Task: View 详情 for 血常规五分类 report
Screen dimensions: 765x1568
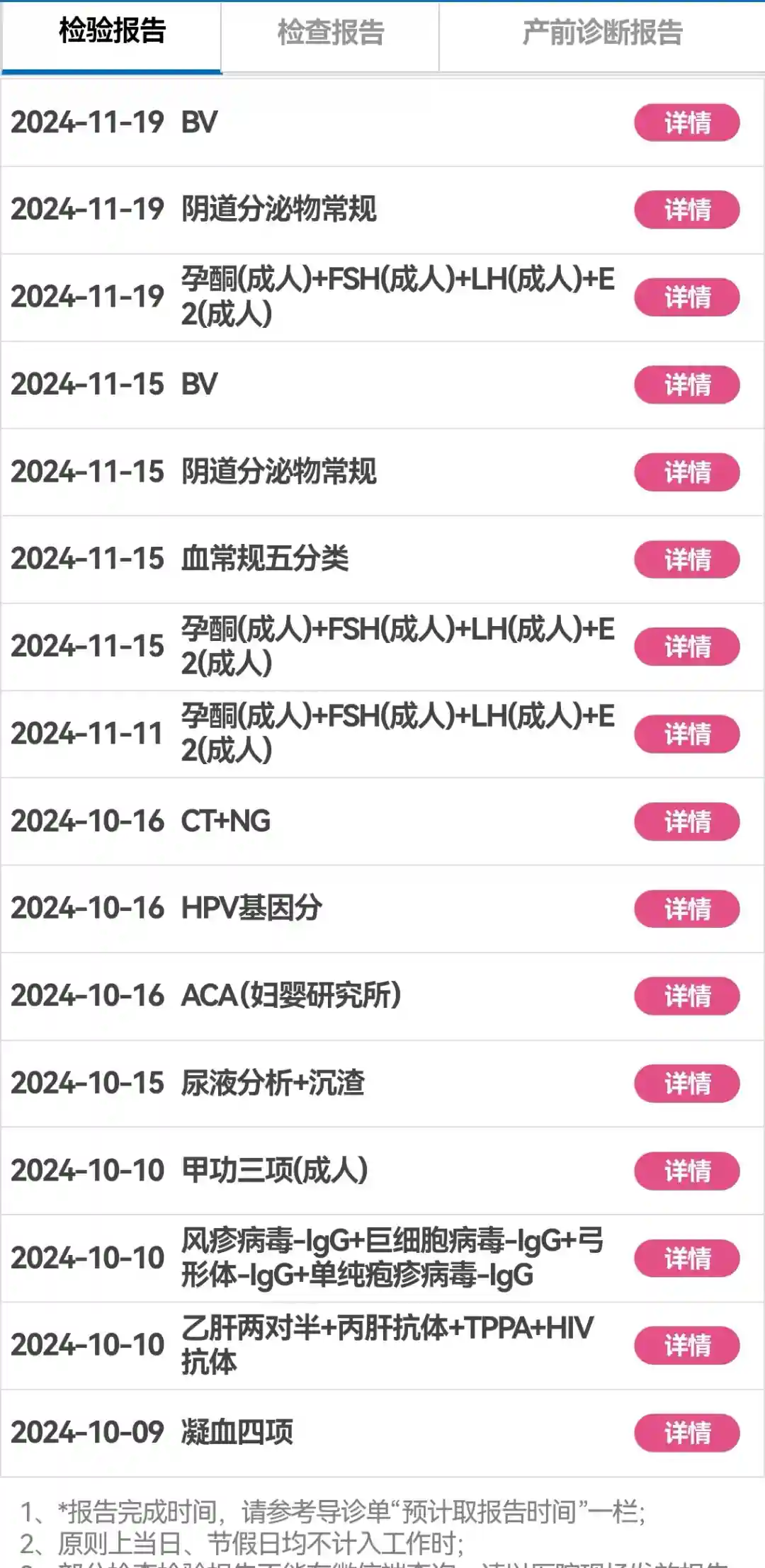Action: pos(686,559)
